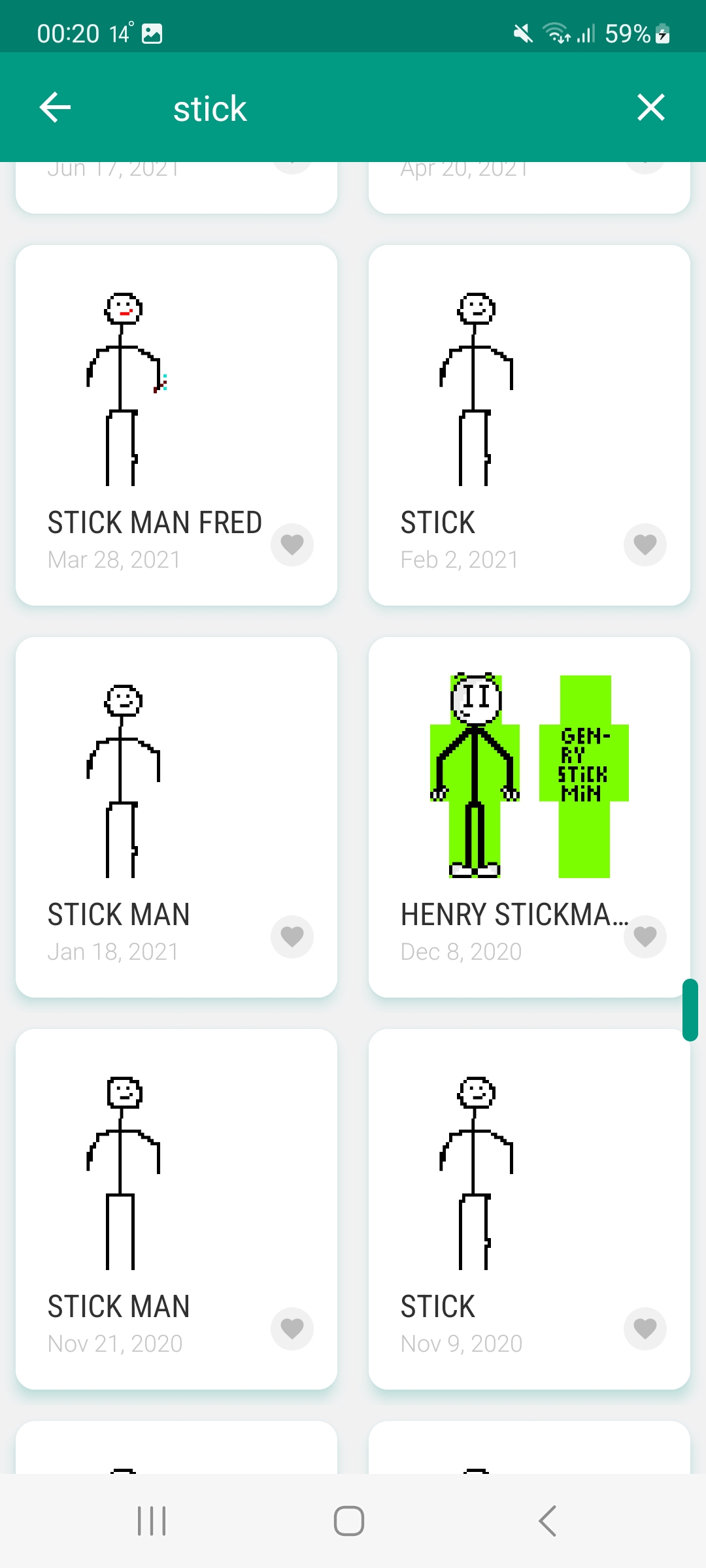706x1568 pixels.
Task: Clear the stick search query
Action: (x=650, y=107)
